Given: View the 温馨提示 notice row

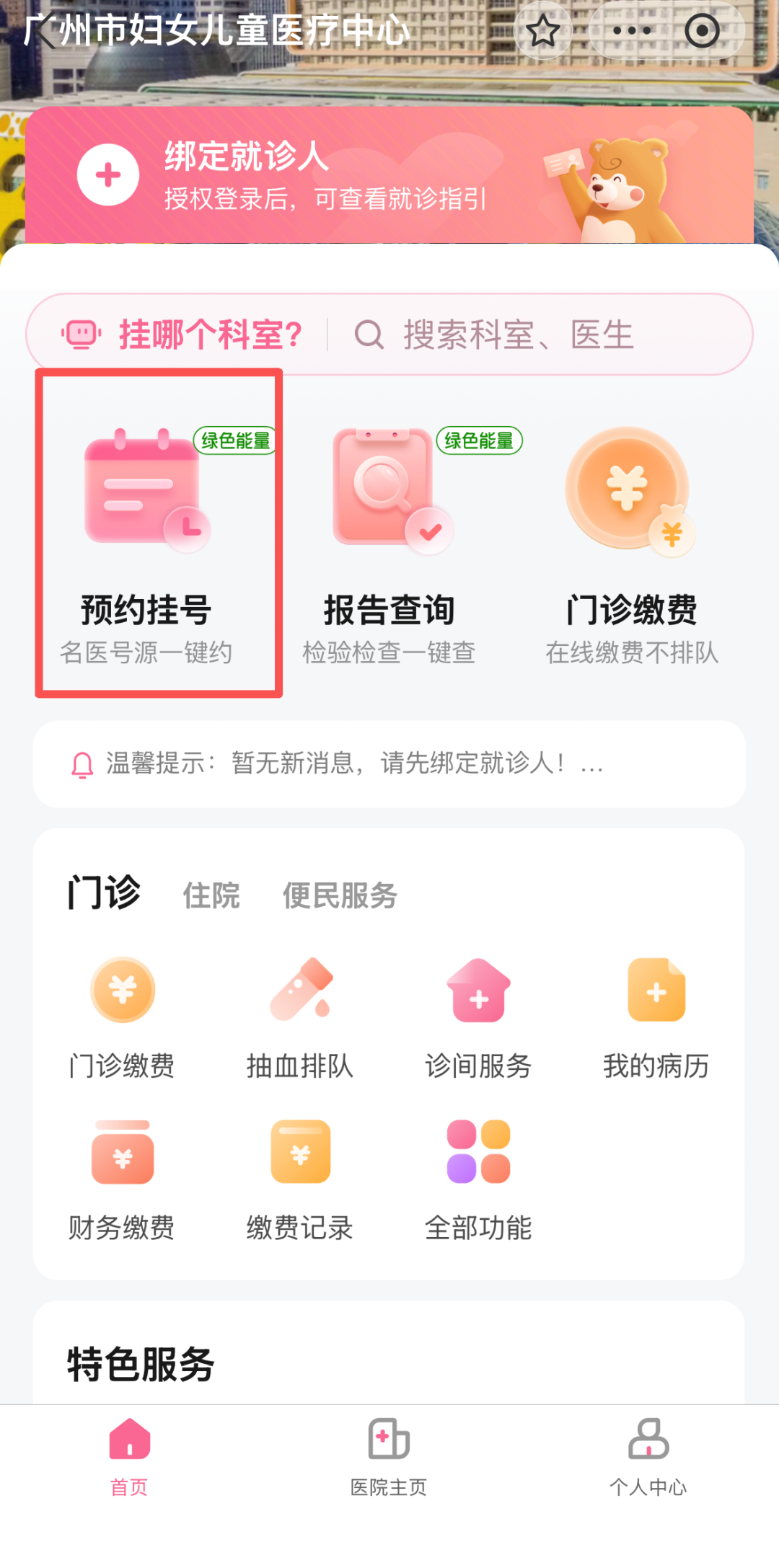Looking at the screenshot, I should click(x=389, y=763).
